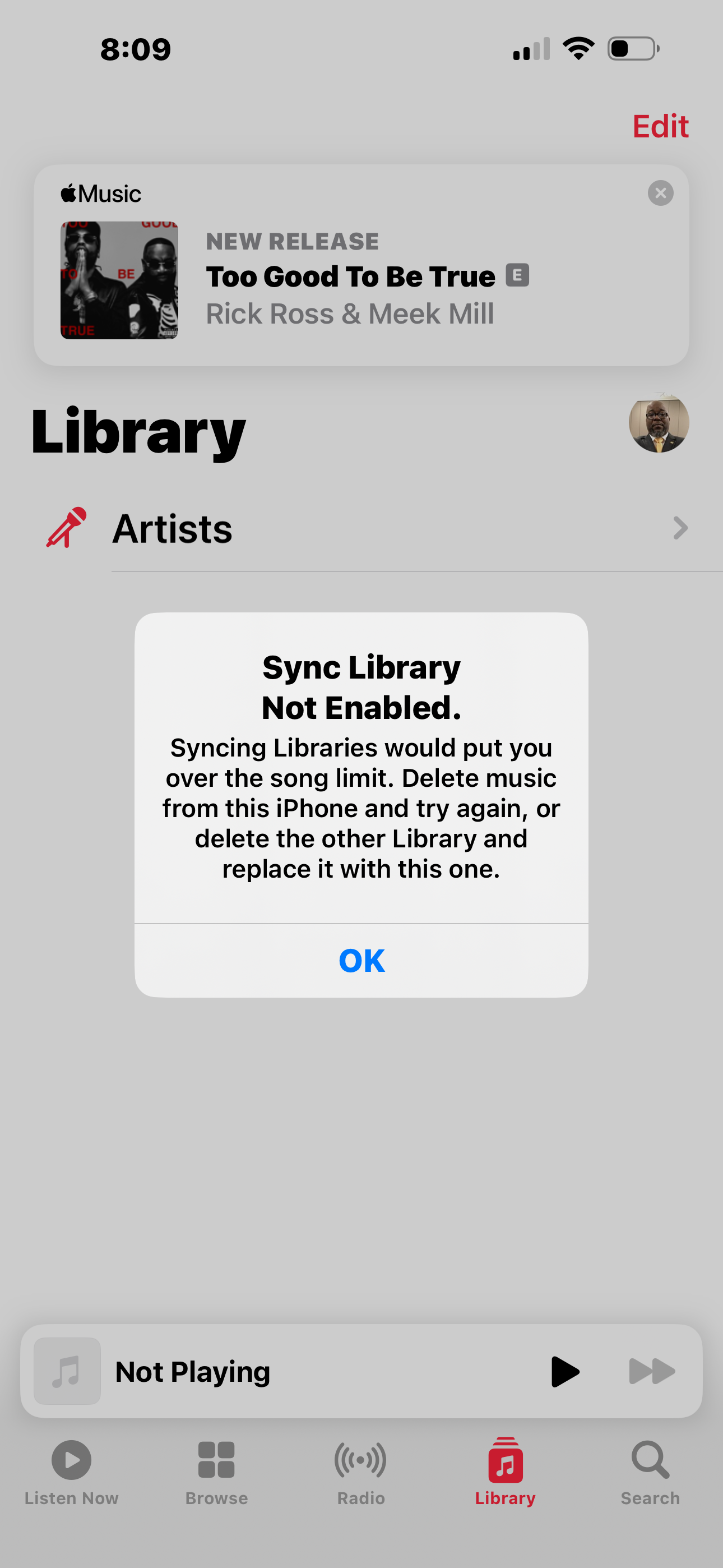Start playback in the mini player
Viewport: 723px width, 1568px height.
point(565,1371)
